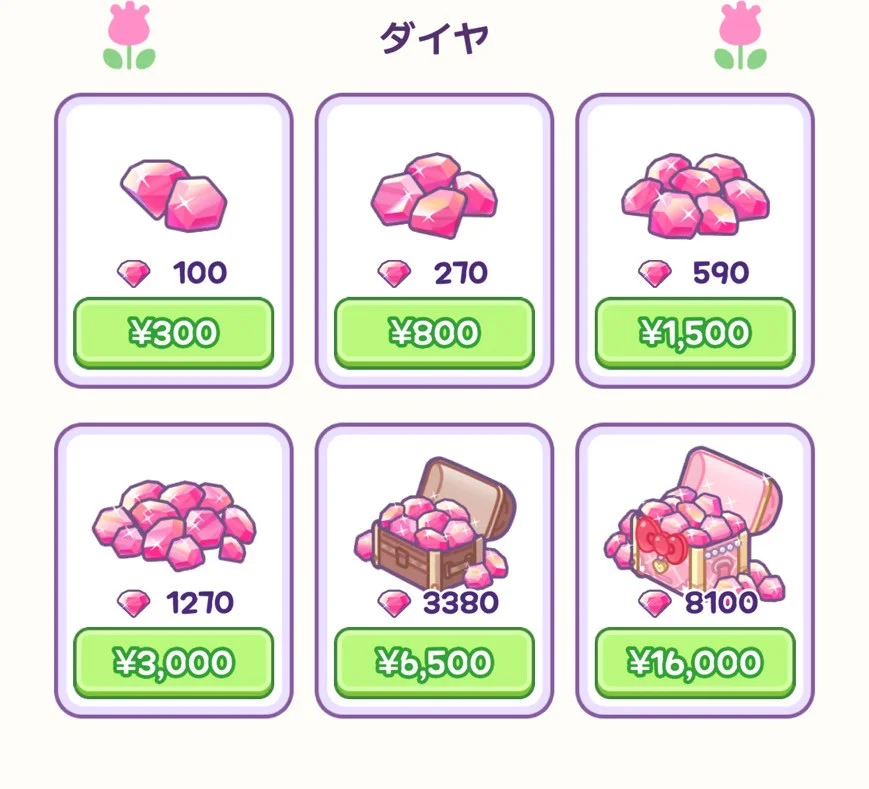869x789 pixels.
Task: Select the ¥3,000 diamond bundle
Action: 173,662
